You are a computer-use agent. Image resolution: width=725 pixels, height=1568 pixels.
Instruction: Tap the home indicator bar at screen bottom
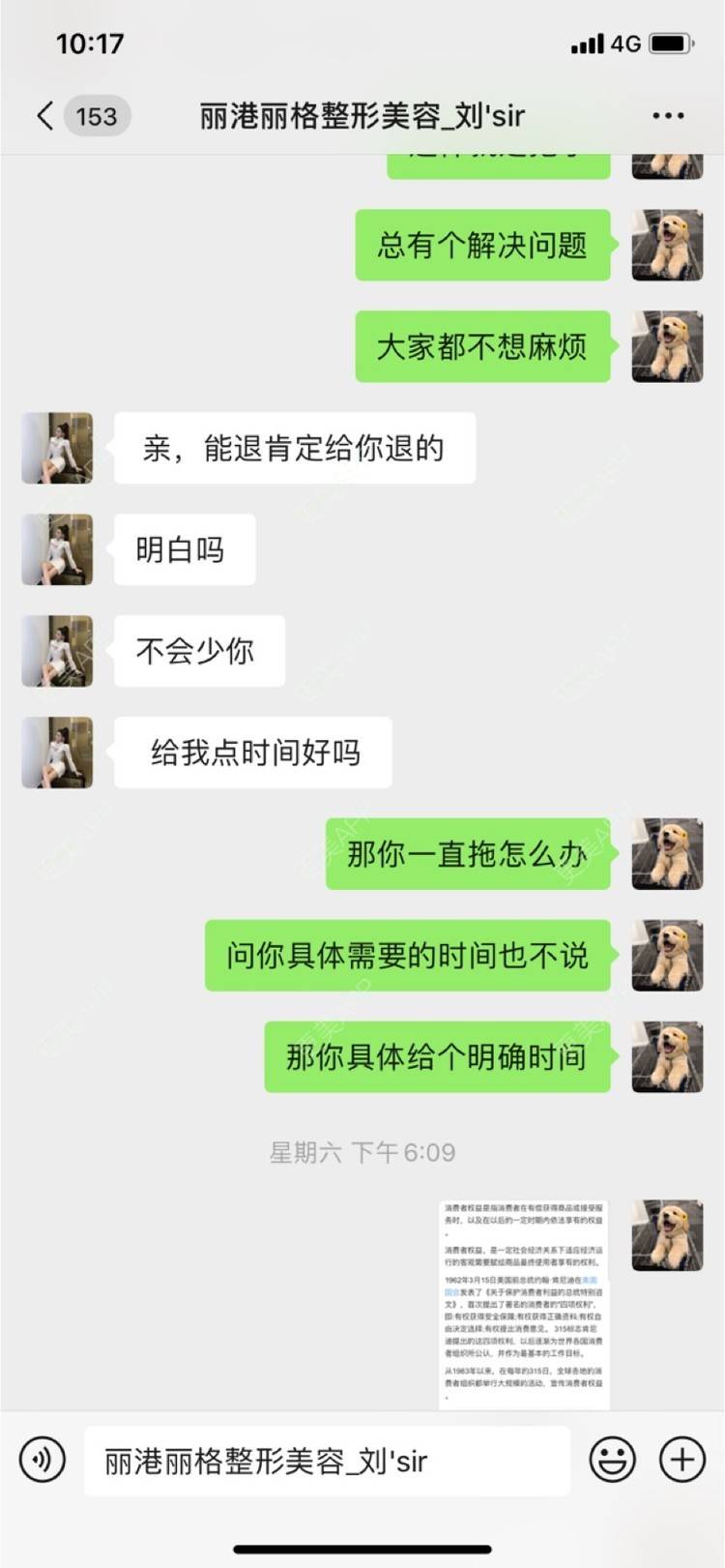click(362, 1549)
